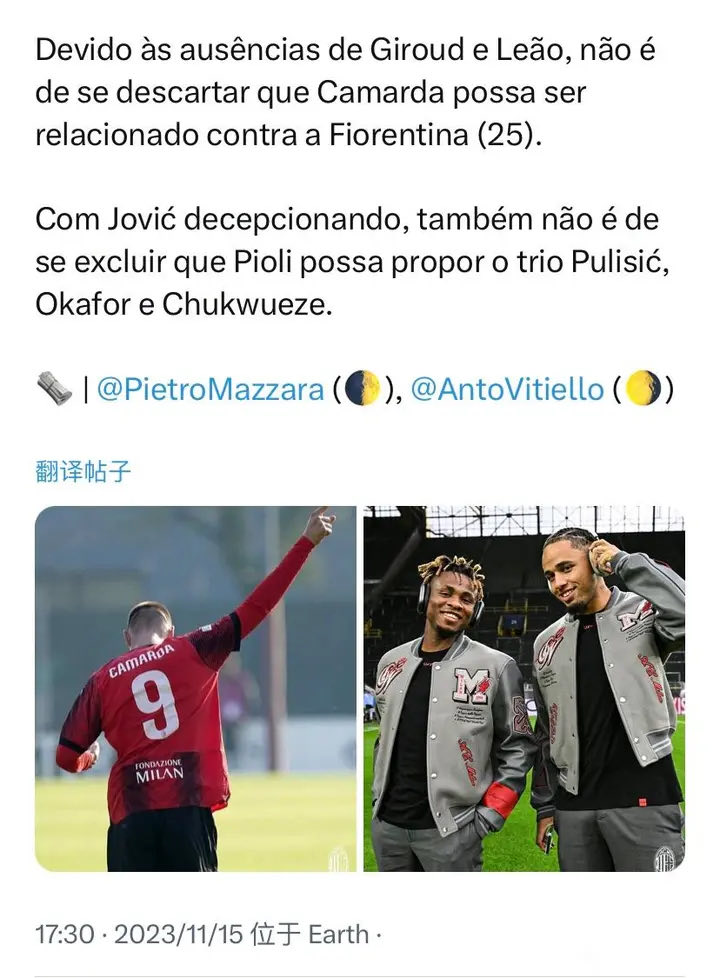This screenshot has width=720, height=978.
Task: Open the @AntoVitiello profile mention
Action: [x=507, y=390]
